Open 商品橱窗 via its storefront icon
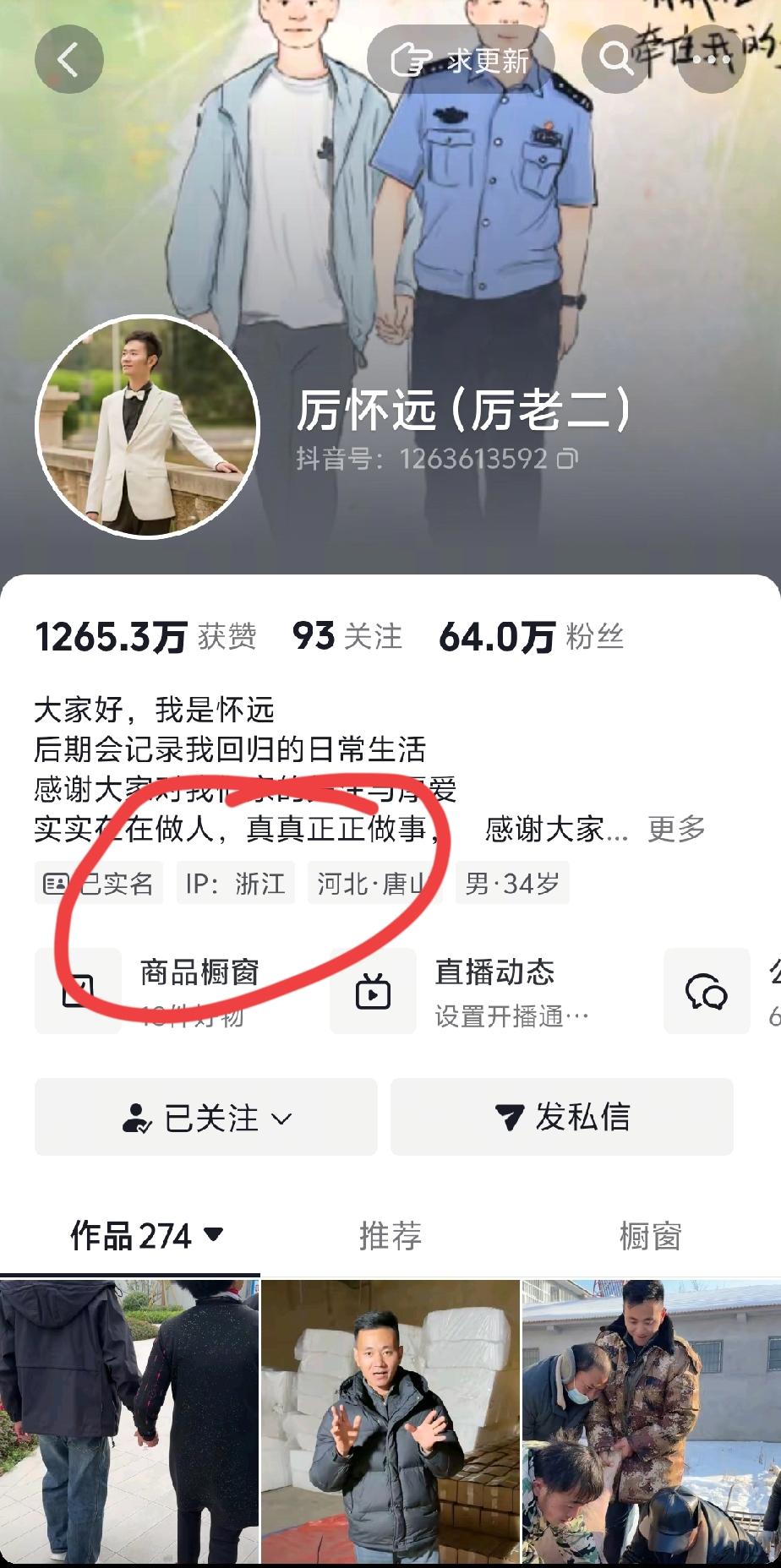The height and width of the screenshot is (1568, 781). click(x=78, y=991)
